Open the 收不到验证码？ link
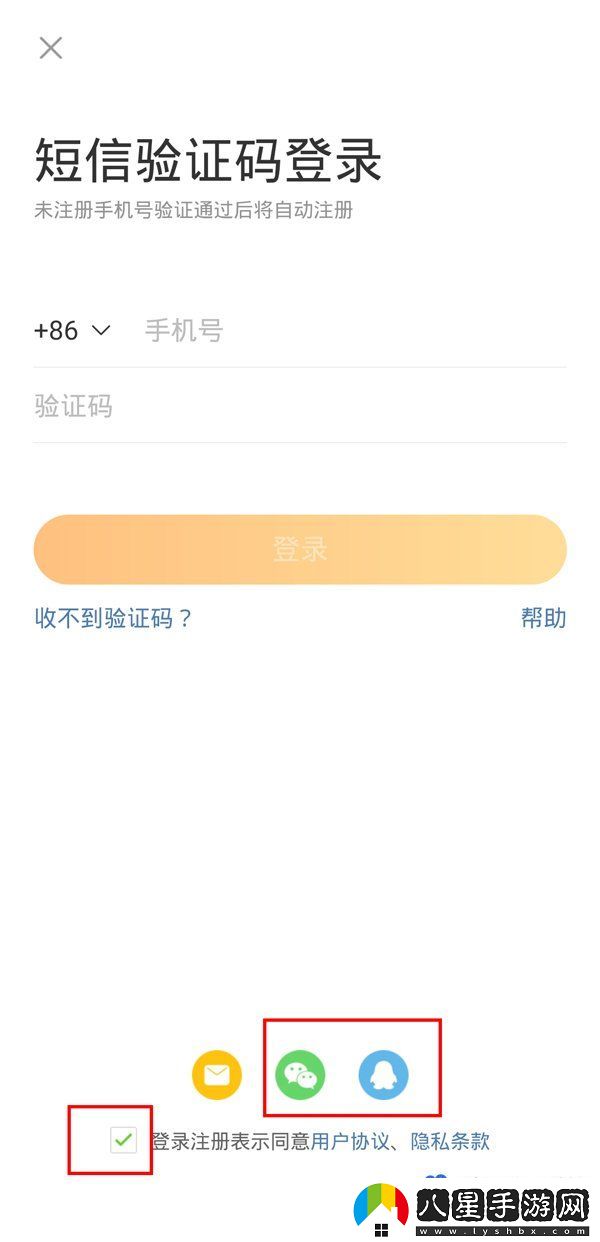This screenshot has height=1242, width=600. click(113, 618)
